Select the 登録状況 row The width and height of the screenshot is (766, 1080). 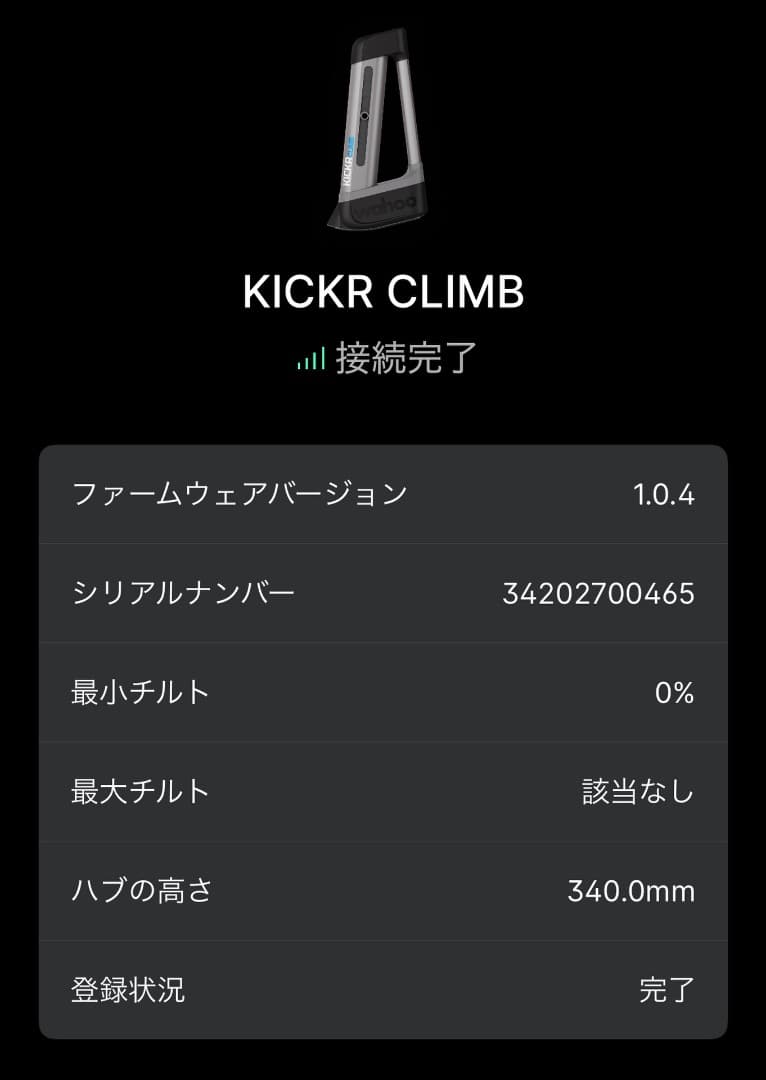point(383,993)
